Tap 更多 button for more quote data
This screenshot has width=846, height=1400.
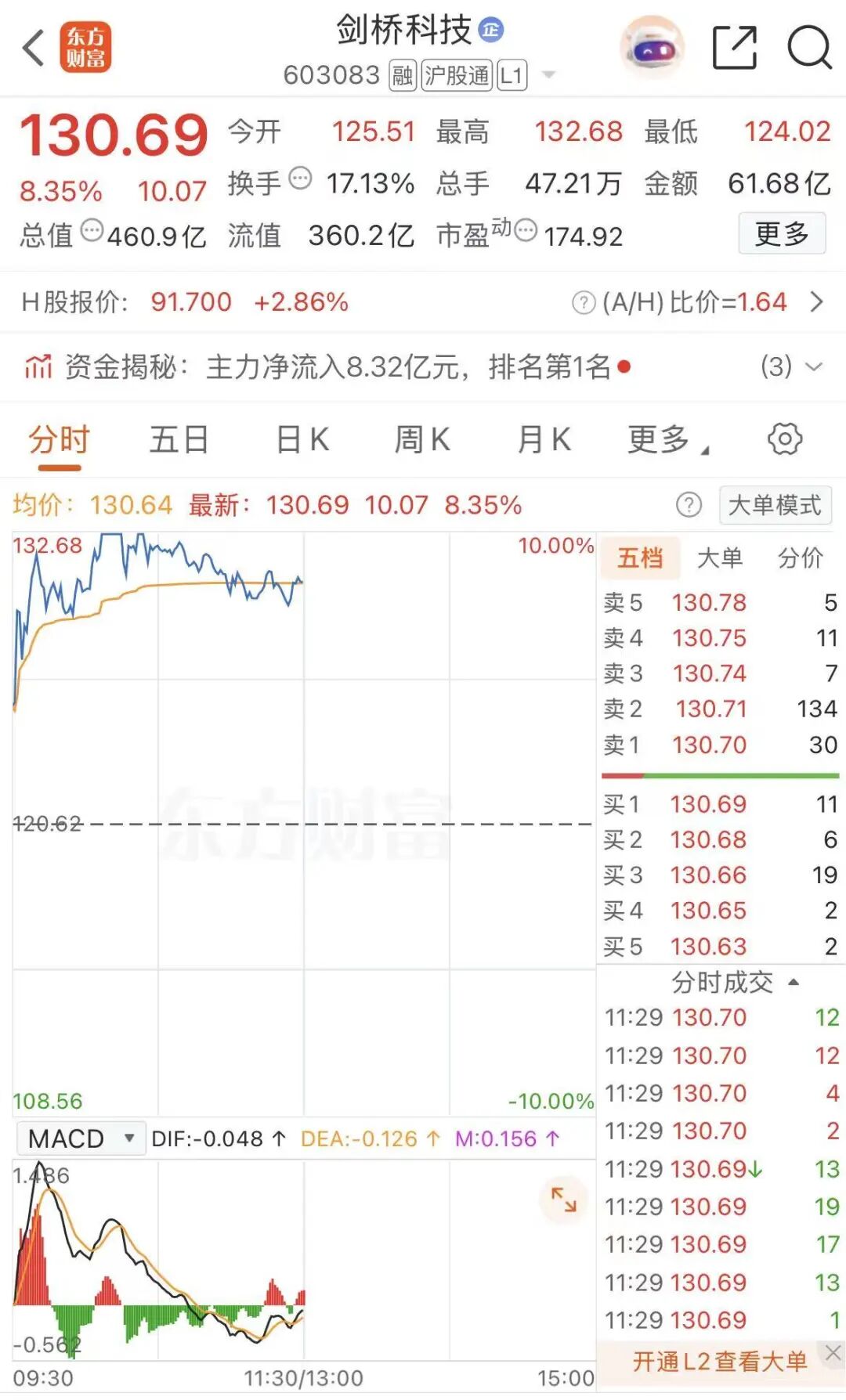click(781, 233)
